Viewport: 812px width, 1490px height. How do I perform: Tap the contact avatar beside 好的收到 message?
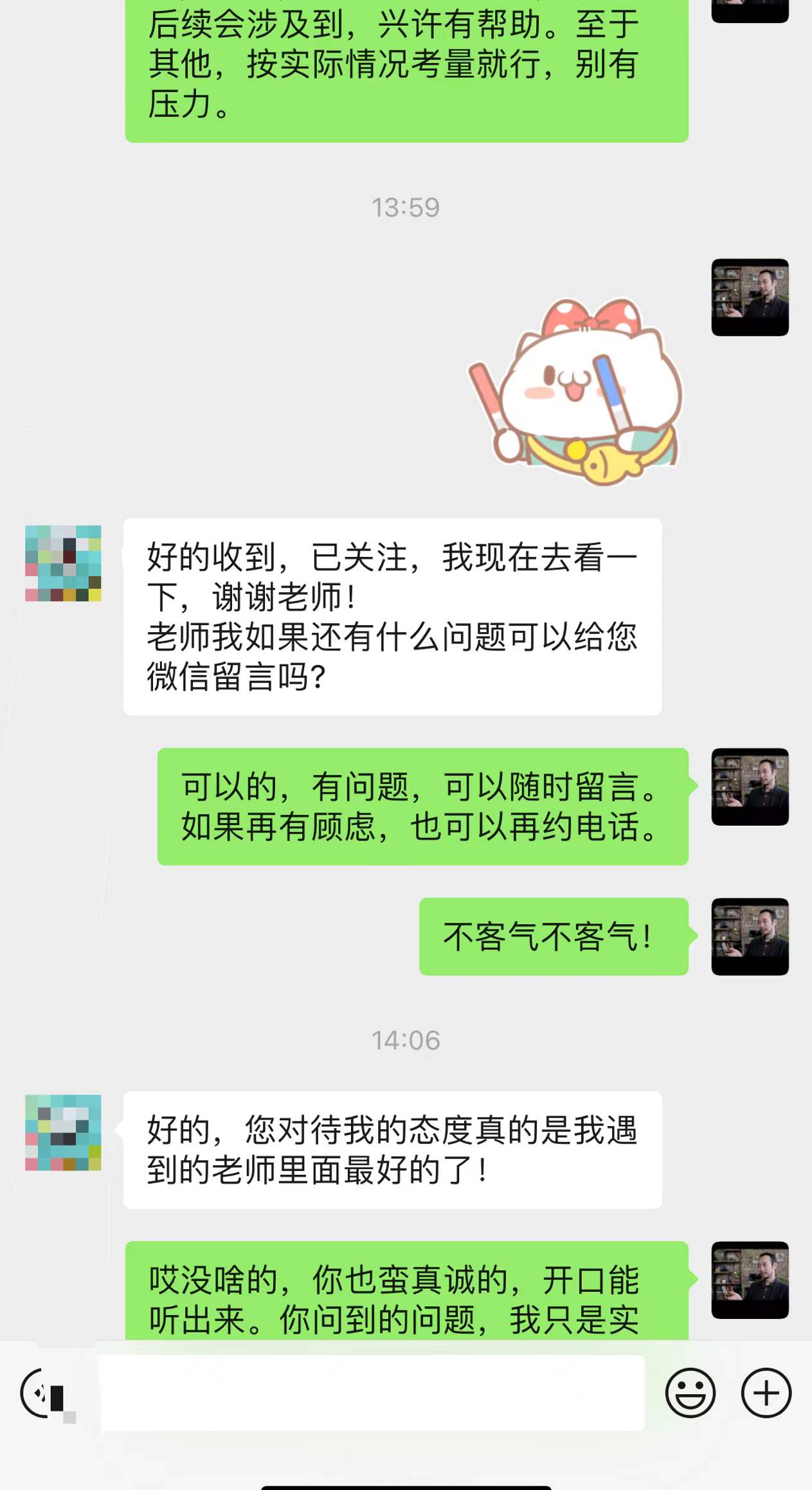point(63,563)
